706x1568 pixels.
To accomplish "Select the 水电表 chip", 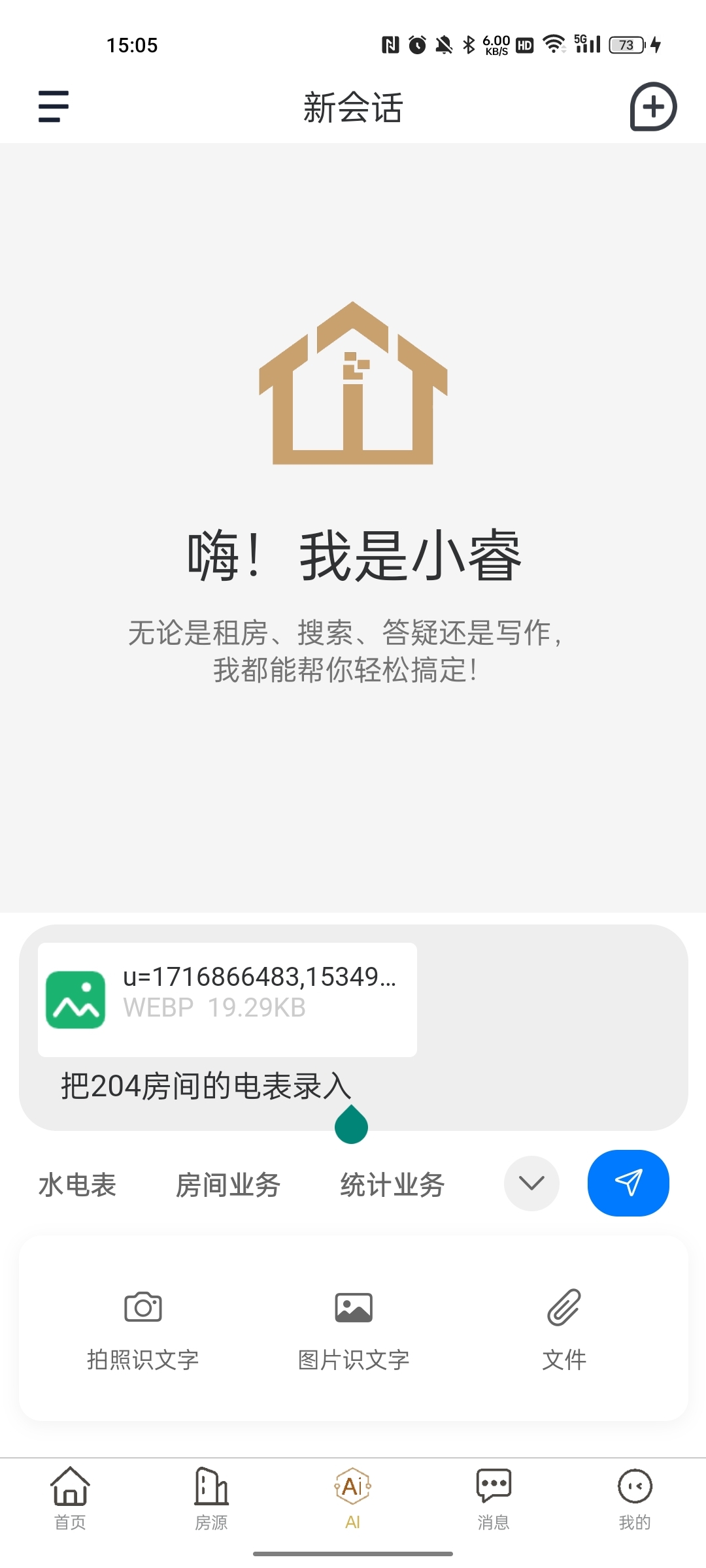I will 77,1184.
